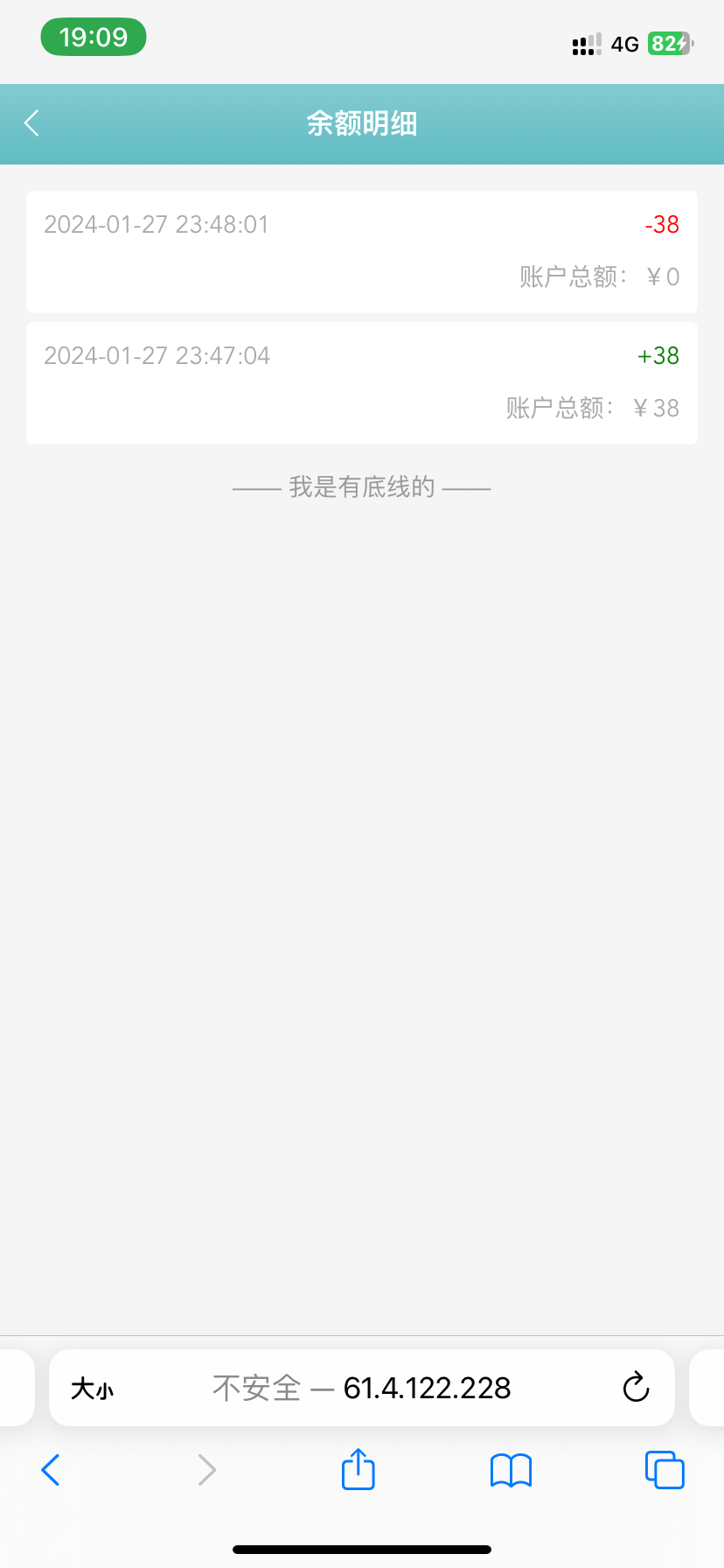Reload the current web page
Viewport: 724px width, 1568px height.
click(x=636, y=1388)
